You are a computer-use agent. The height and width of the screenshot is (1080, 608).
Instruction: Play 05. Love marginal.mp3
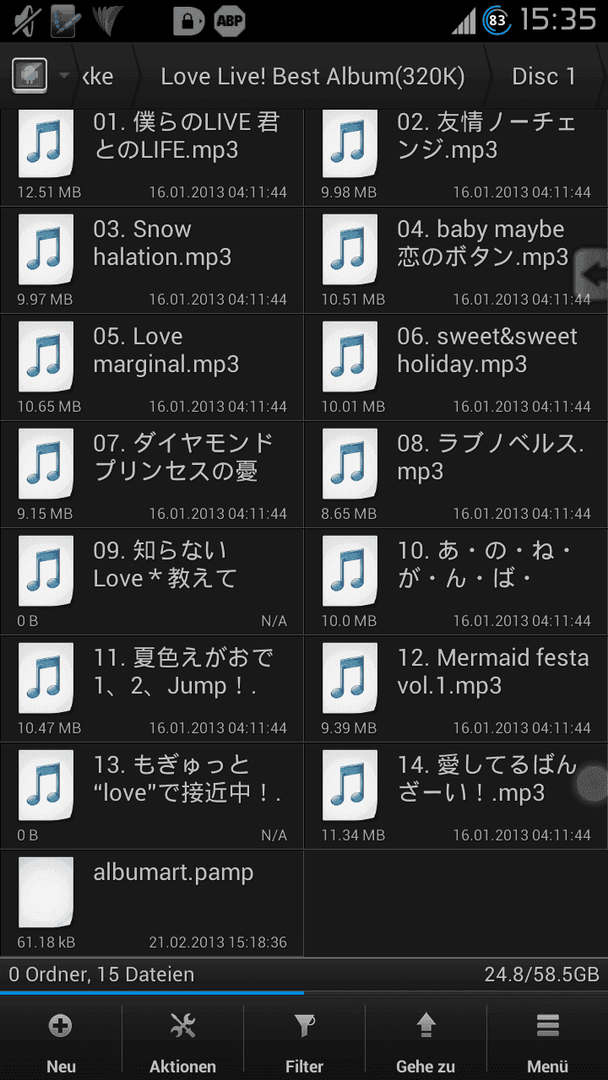click(151, 368)
